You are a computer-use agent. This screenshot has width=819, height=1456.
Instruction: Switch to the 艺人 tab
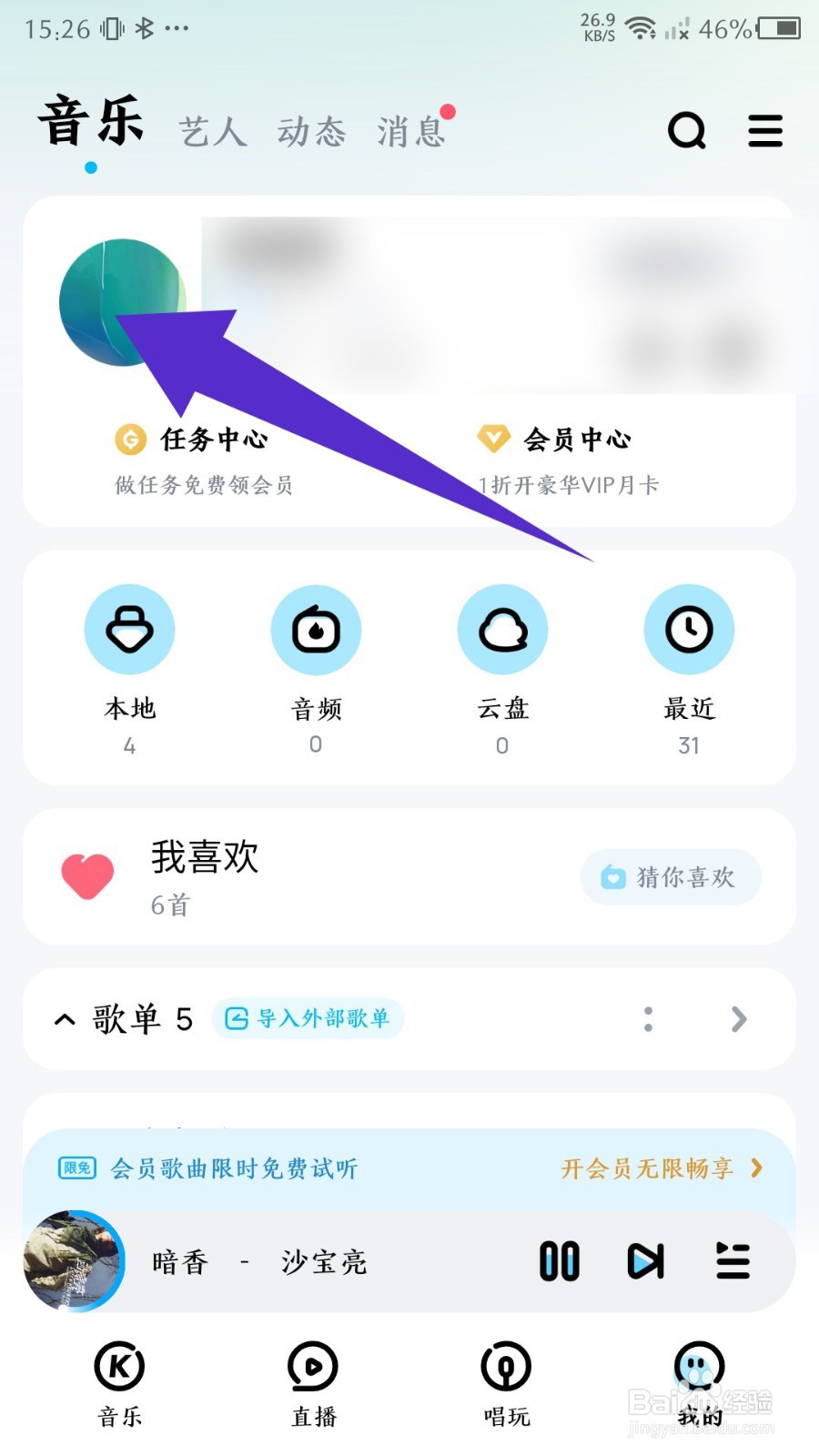(211, 131)
